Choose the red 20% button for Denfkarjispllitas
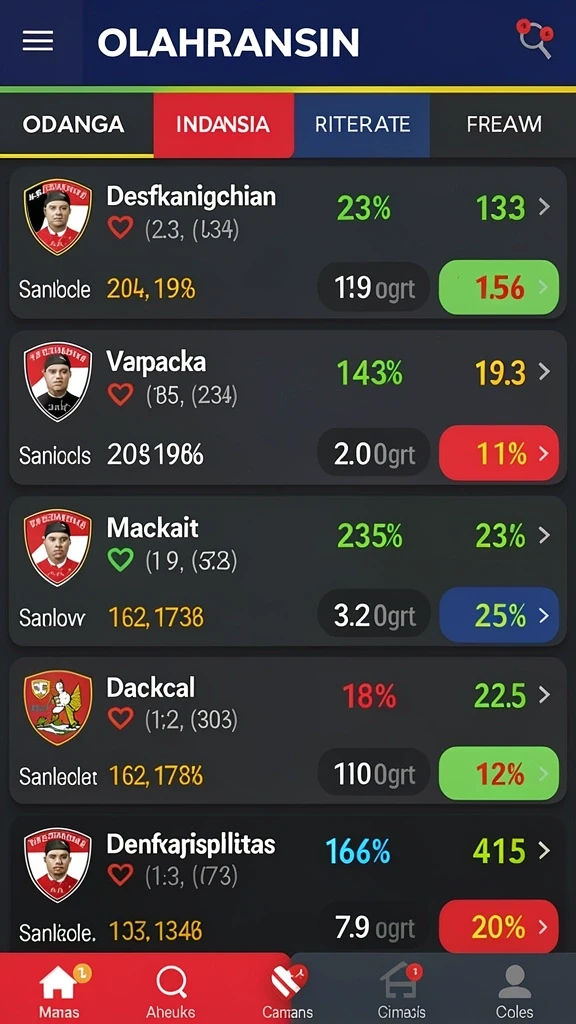The height and width of the screenshot is (1024, 576). pyautogui.click(x=498, y=927)
